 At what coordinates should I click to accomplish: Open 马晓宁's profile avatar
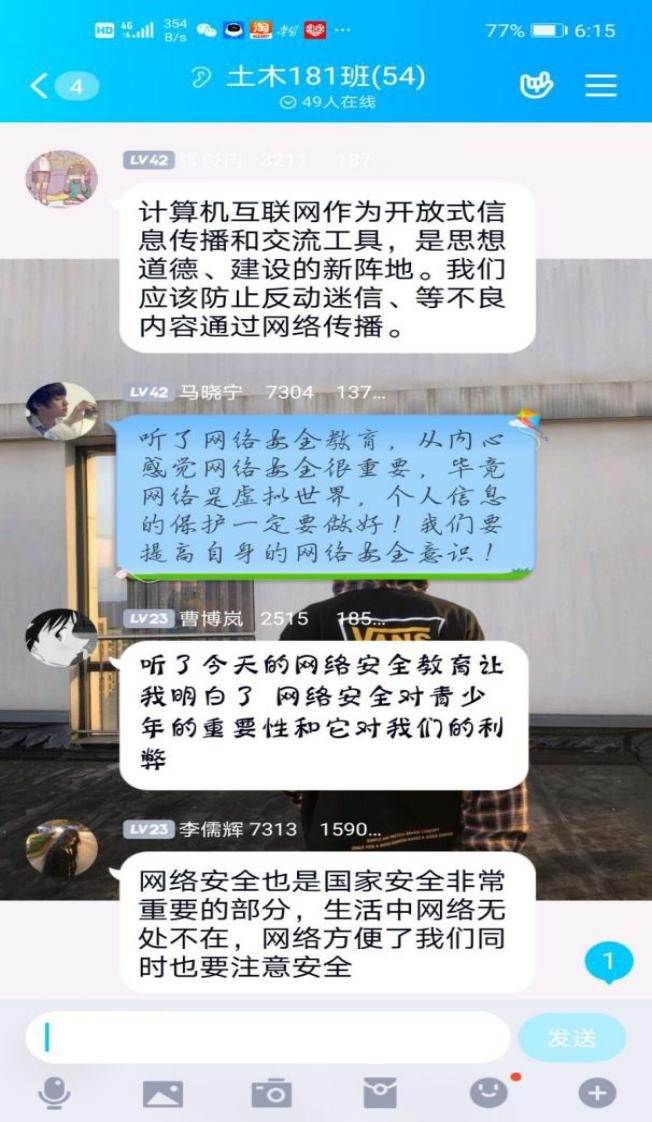click(61, 411)
